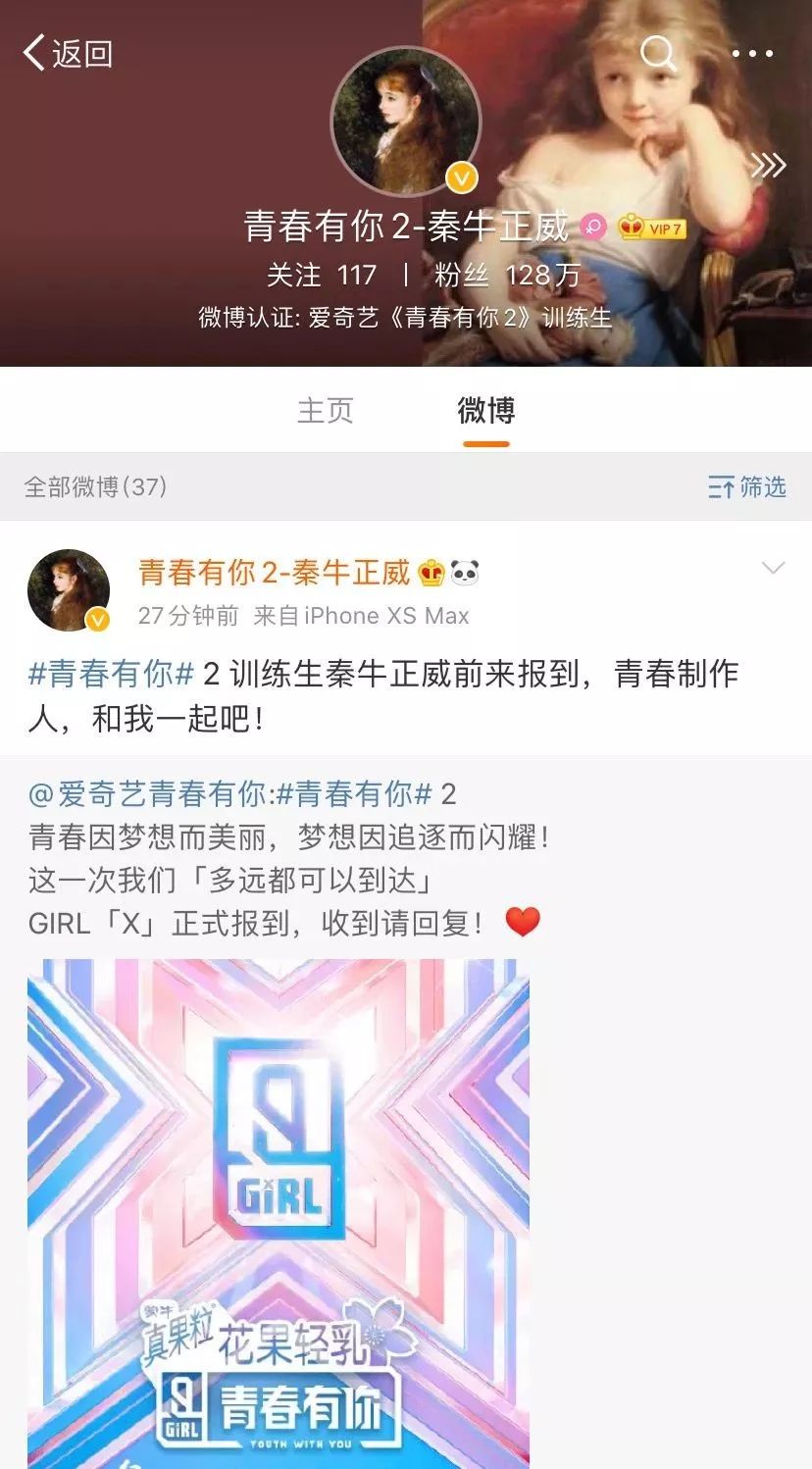812x1469 pixels.
Task: Open the VIP 7 membership badge
Action: coord(652,228)
